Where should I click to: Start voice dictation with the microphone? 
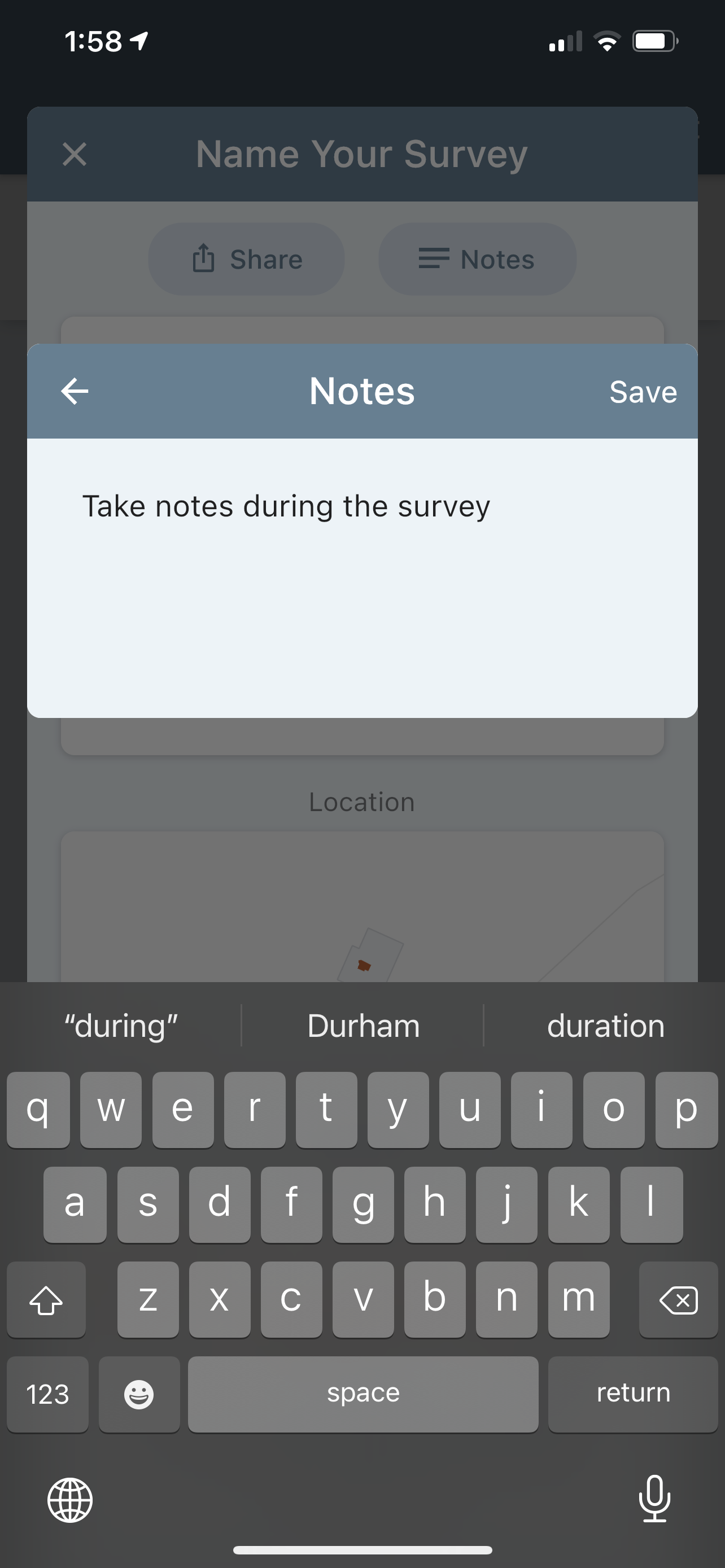[654, 1499]
